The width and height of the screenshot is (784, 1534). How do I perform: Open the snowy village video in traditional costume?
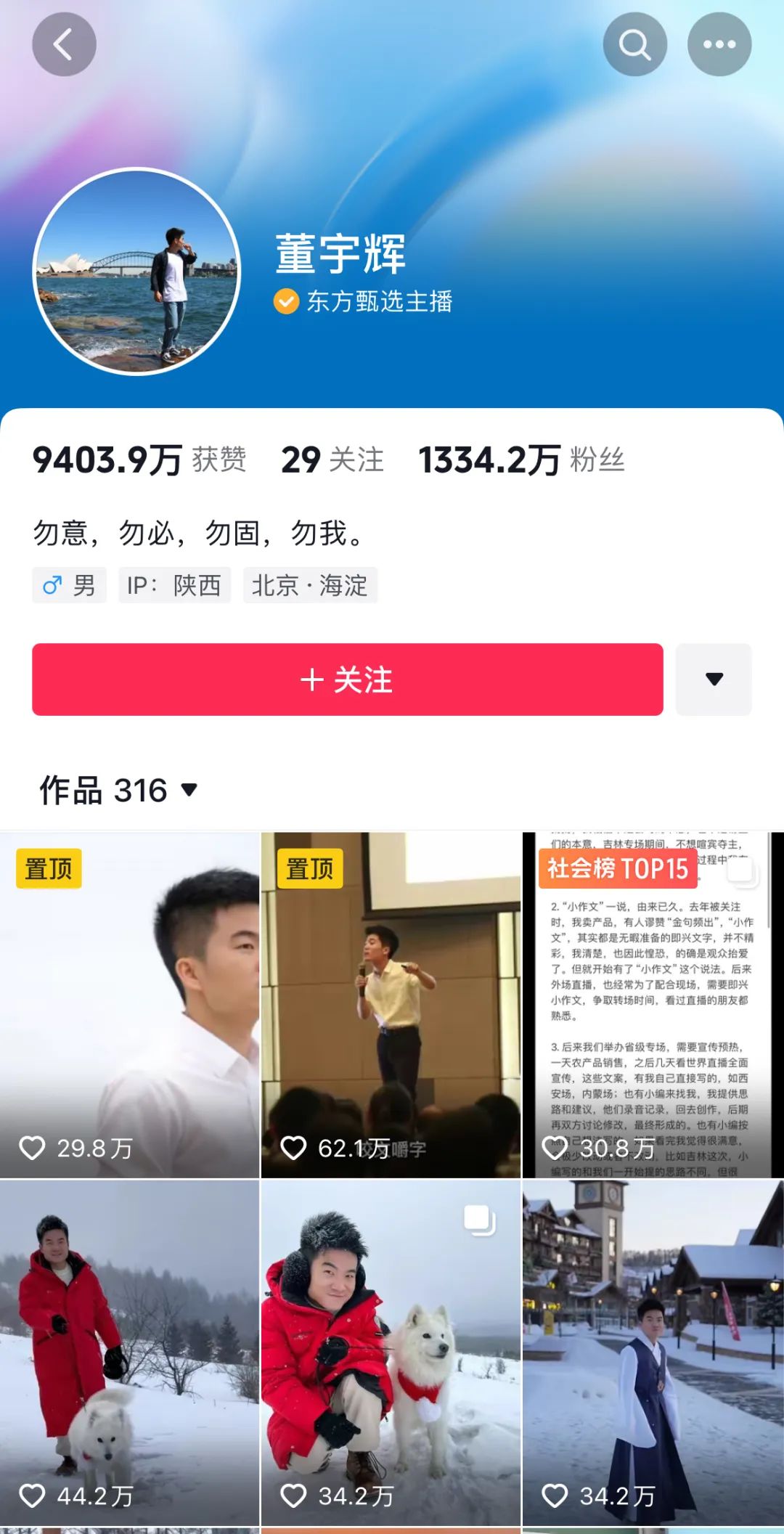coord(652,1353)
